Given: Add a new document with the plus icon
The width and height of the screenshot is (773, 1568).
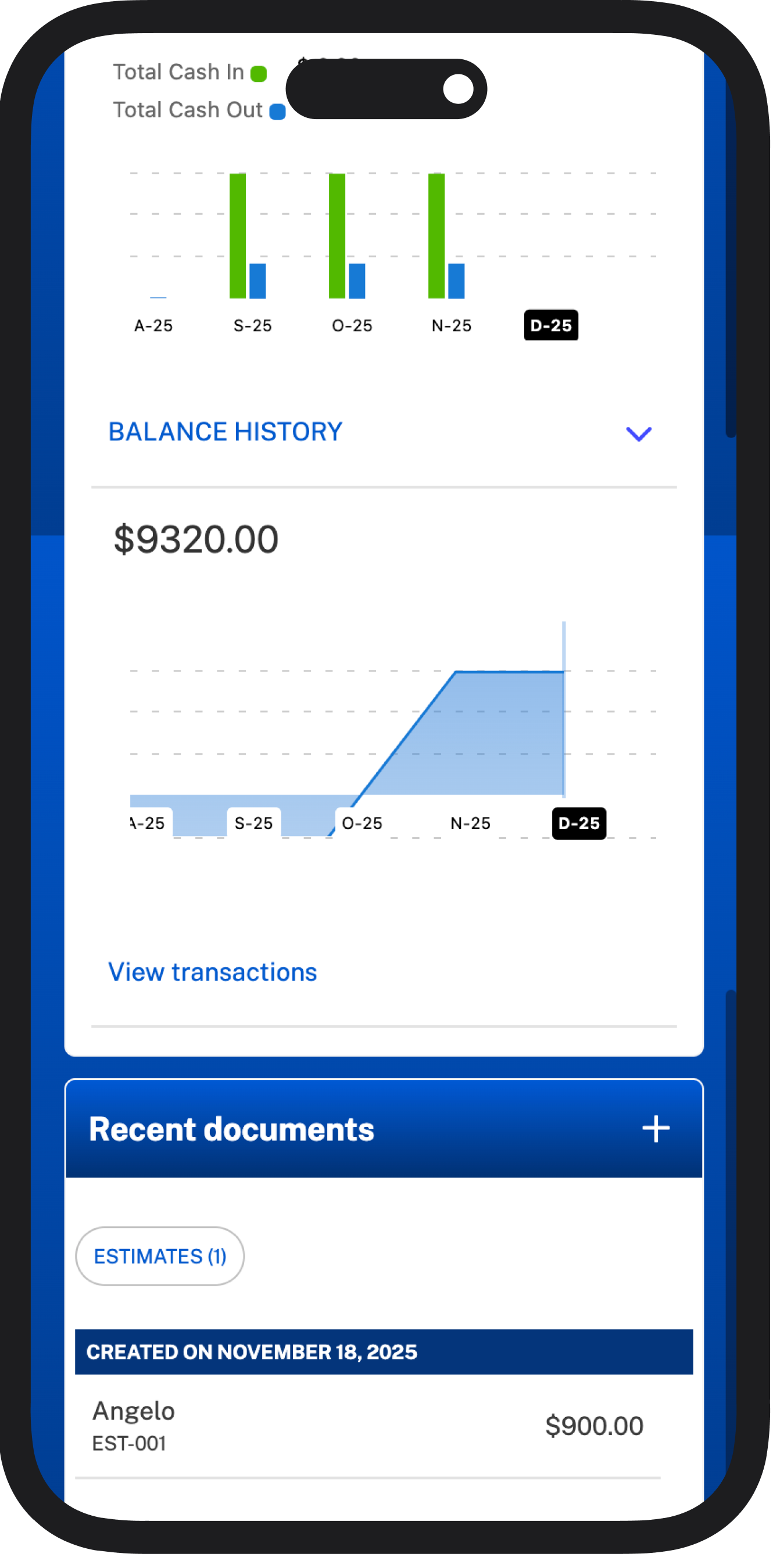Looking at the screenshot, I should tap(656, 1129).
